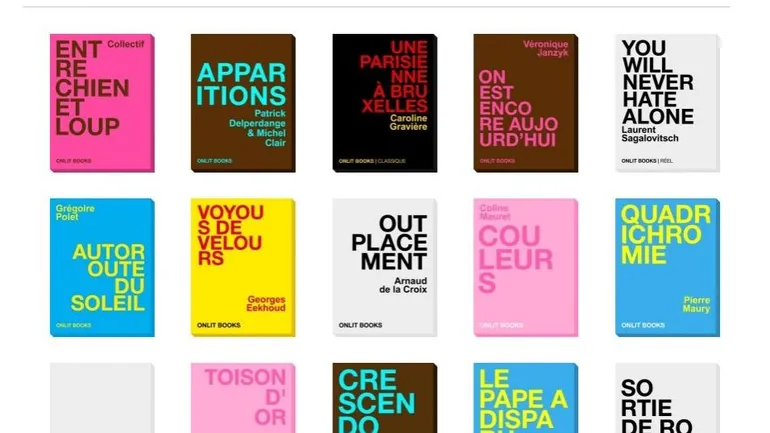Select the Apparitions book cover
The image size is (770, 433).
tap(243, 103)
